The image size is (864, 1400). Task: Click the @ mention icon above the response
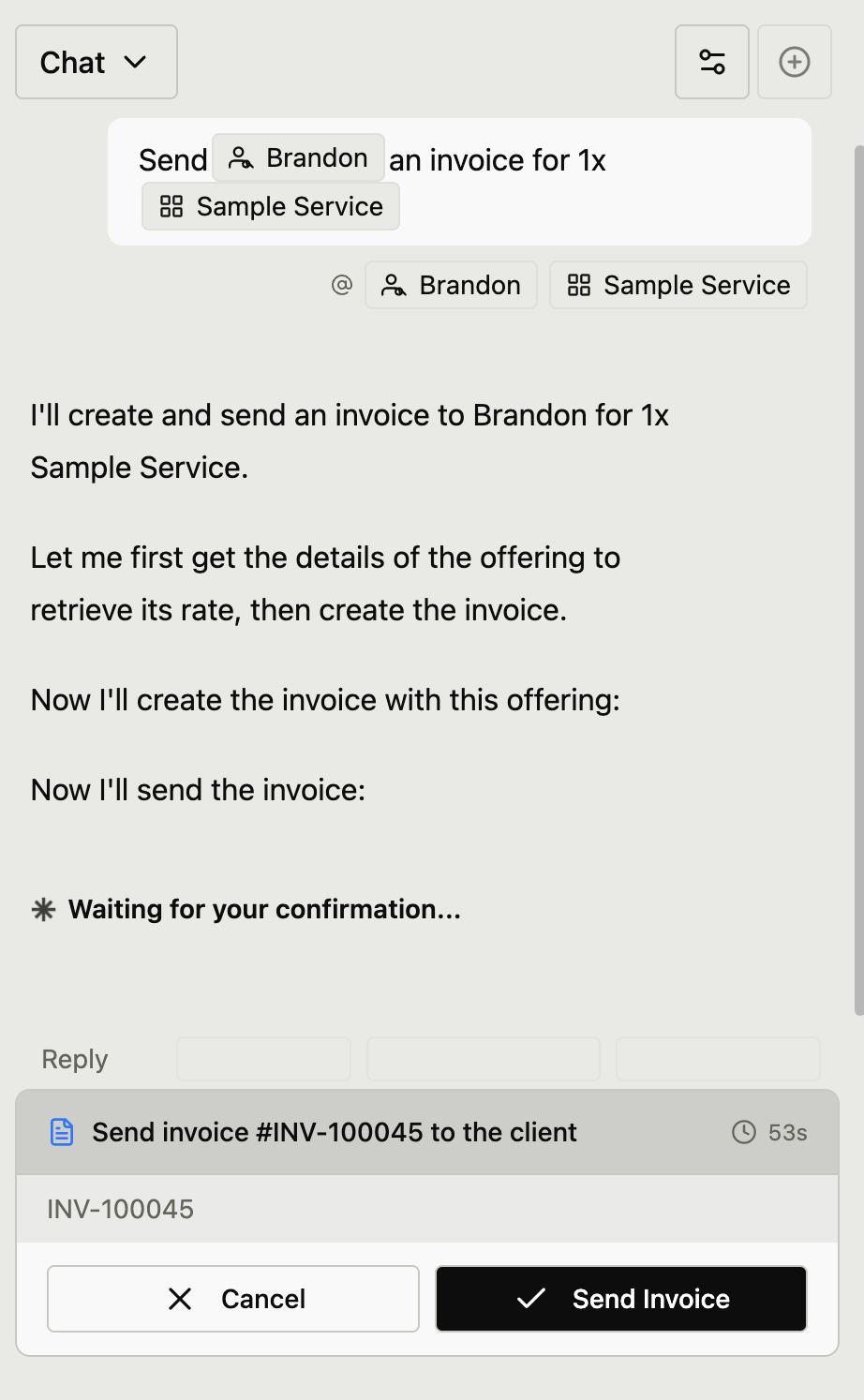click(x=343, y=284)
